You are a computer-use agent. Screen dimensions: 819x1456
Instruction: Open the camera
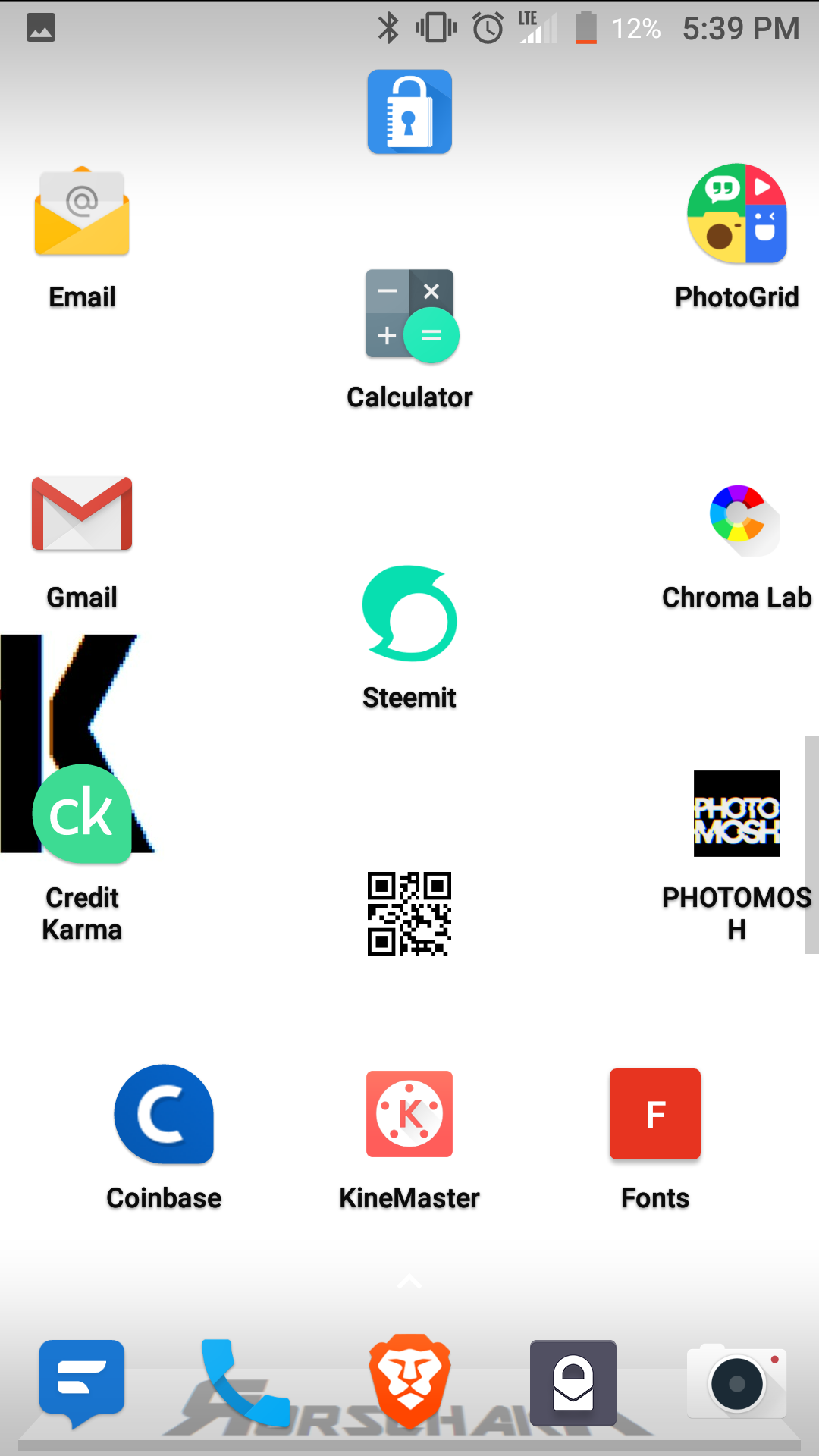[737, 1382]
